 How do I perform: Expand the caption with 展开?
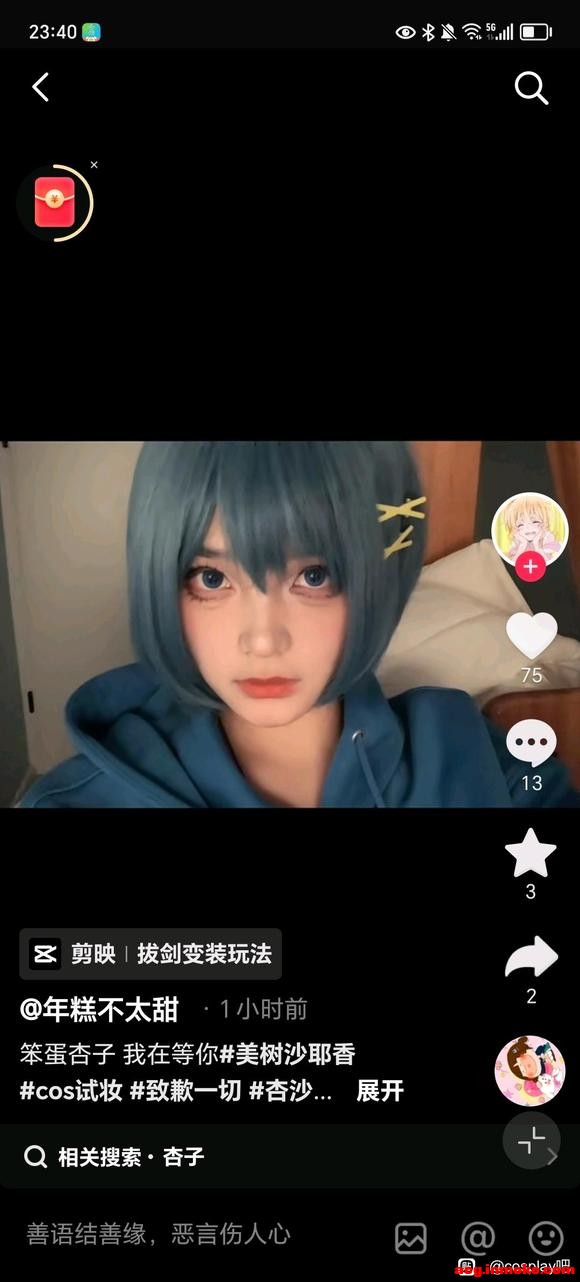coord(381,1091)
